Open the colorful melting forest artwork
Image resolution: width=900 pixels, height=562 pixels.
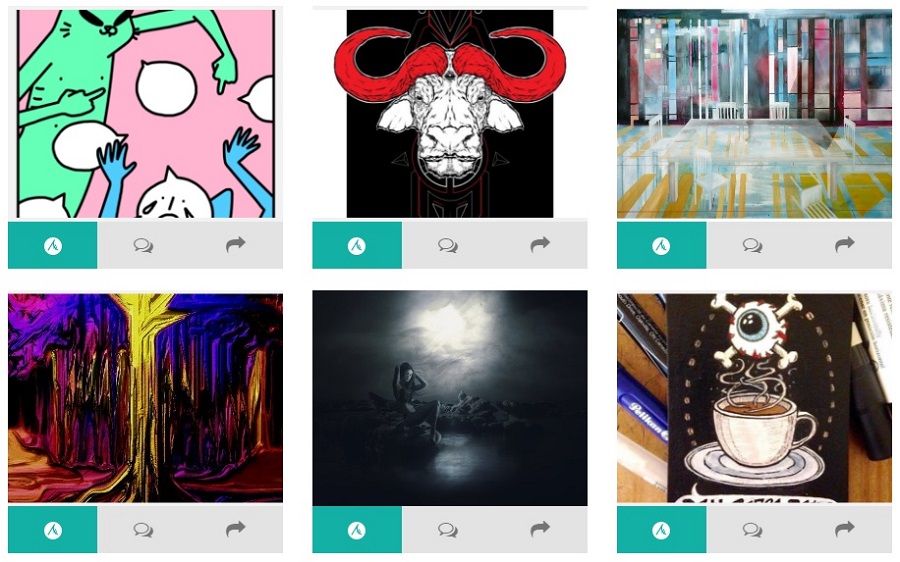145,397
